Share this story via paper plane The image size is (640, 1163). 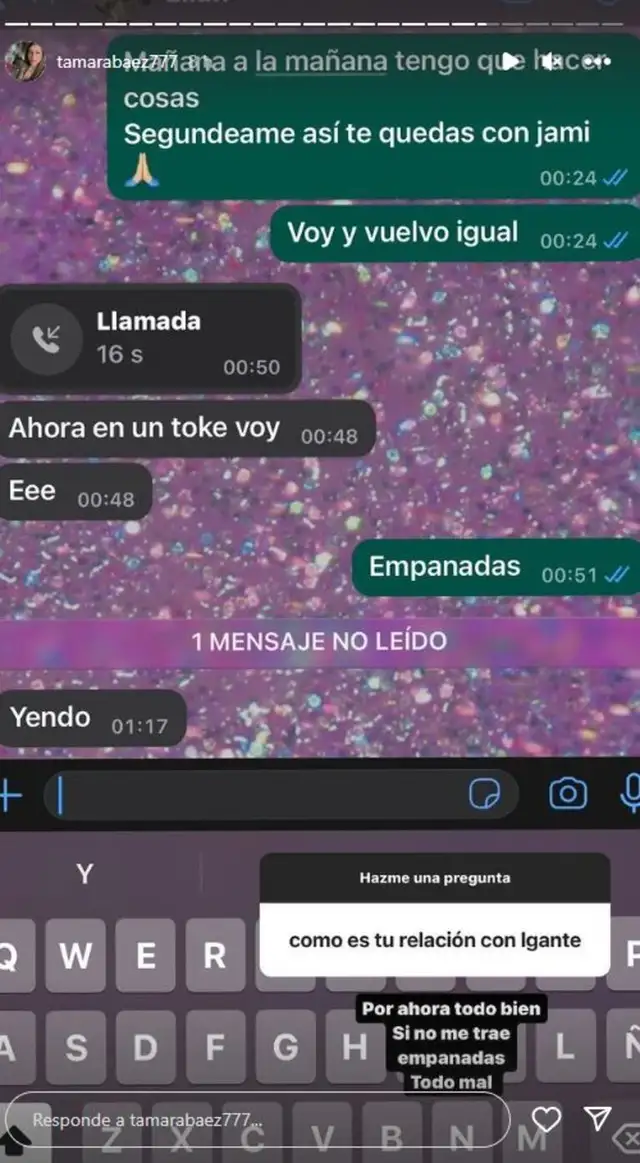point(597,1118)
